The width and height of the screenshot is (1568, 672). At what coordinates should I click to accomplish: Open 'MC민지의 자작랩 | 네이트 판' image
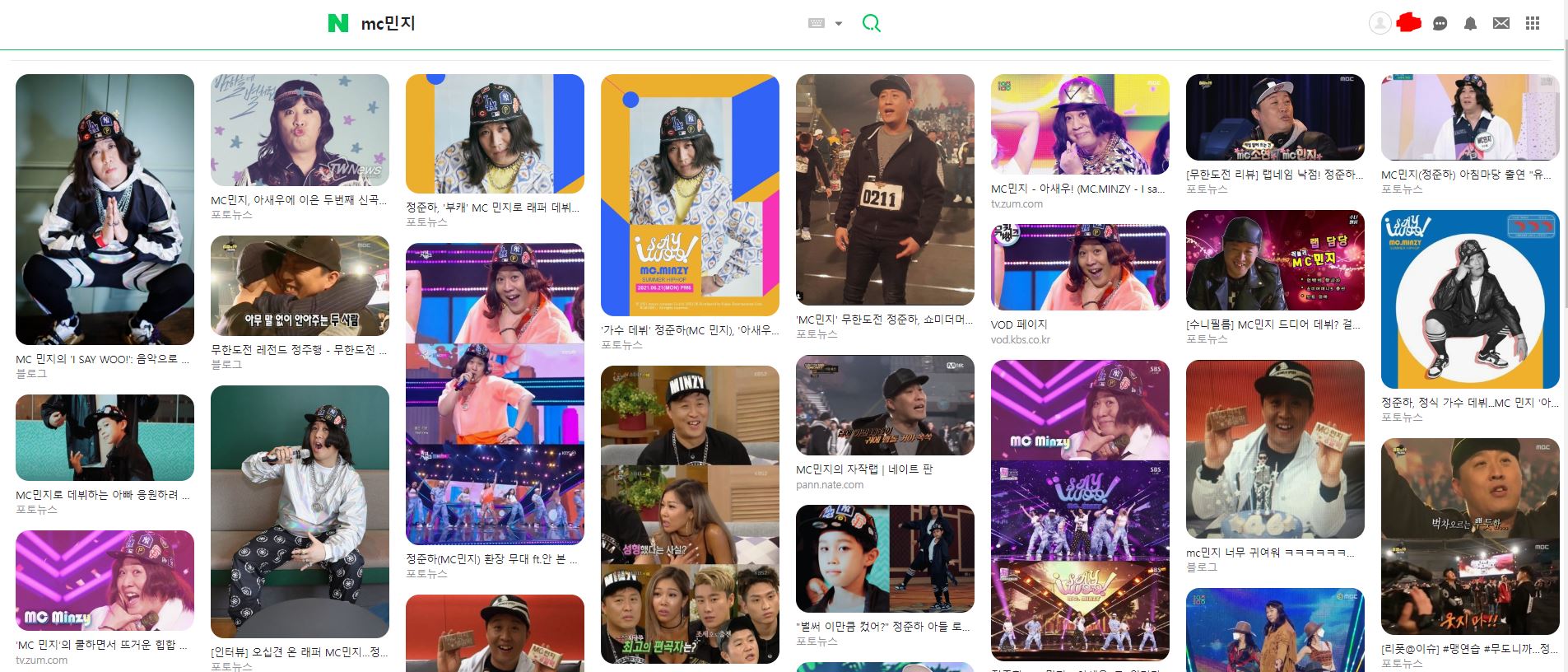885,405
